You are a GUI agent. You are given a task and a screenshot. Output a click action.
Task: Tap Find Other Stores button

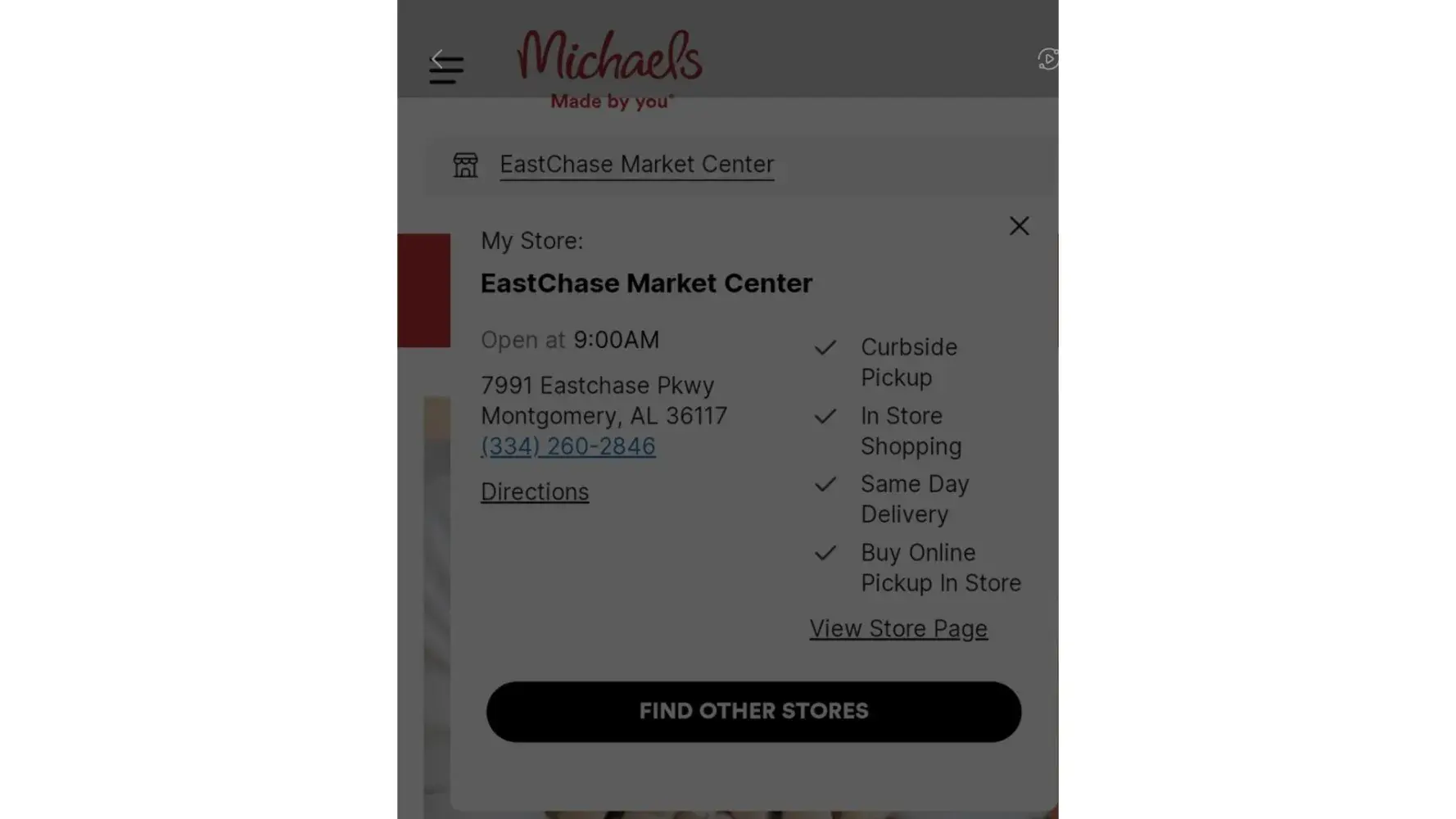click(753, 711)
